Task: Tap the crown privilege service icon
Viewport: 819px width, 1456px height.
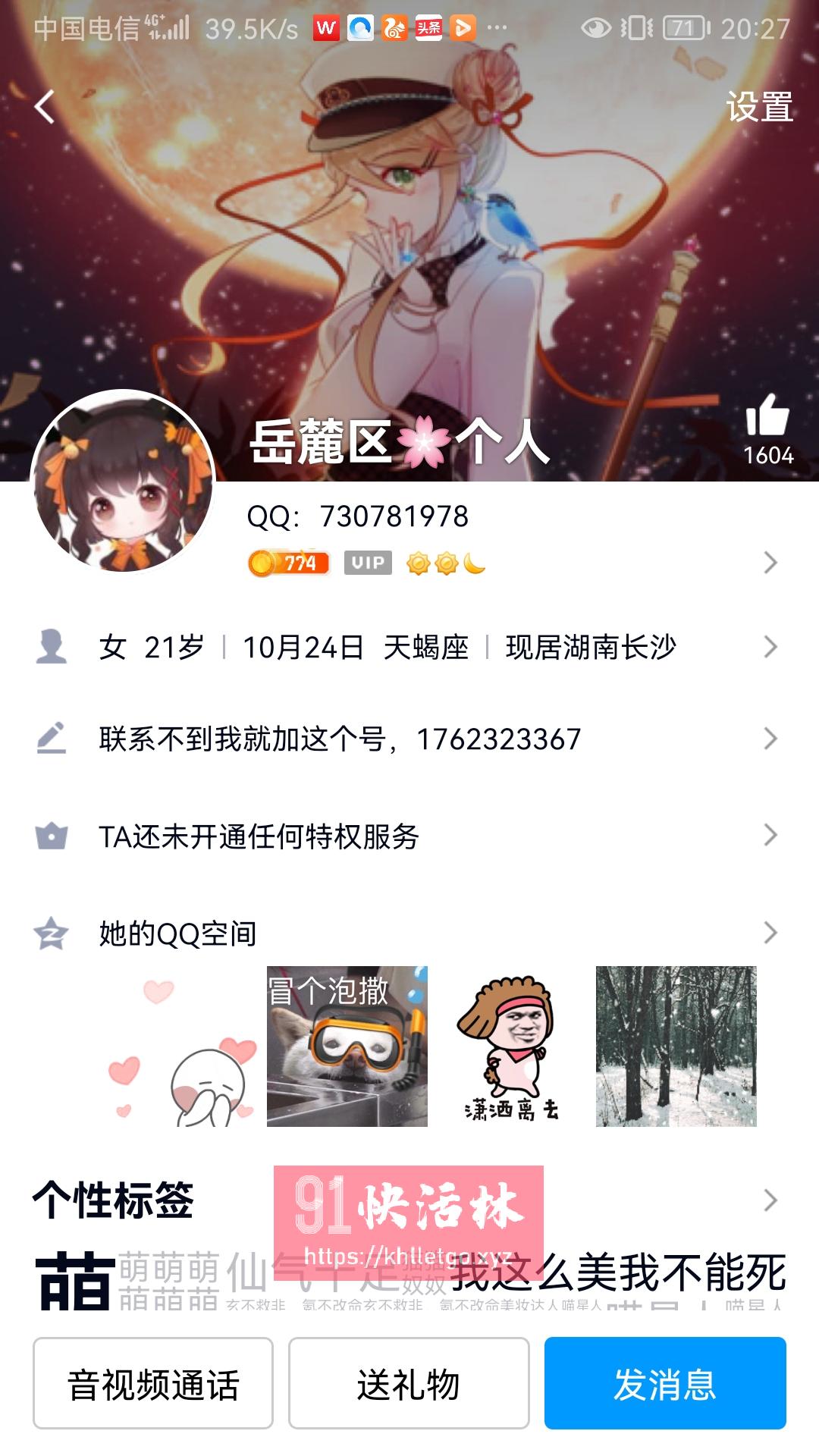Action: click(50, 834)
